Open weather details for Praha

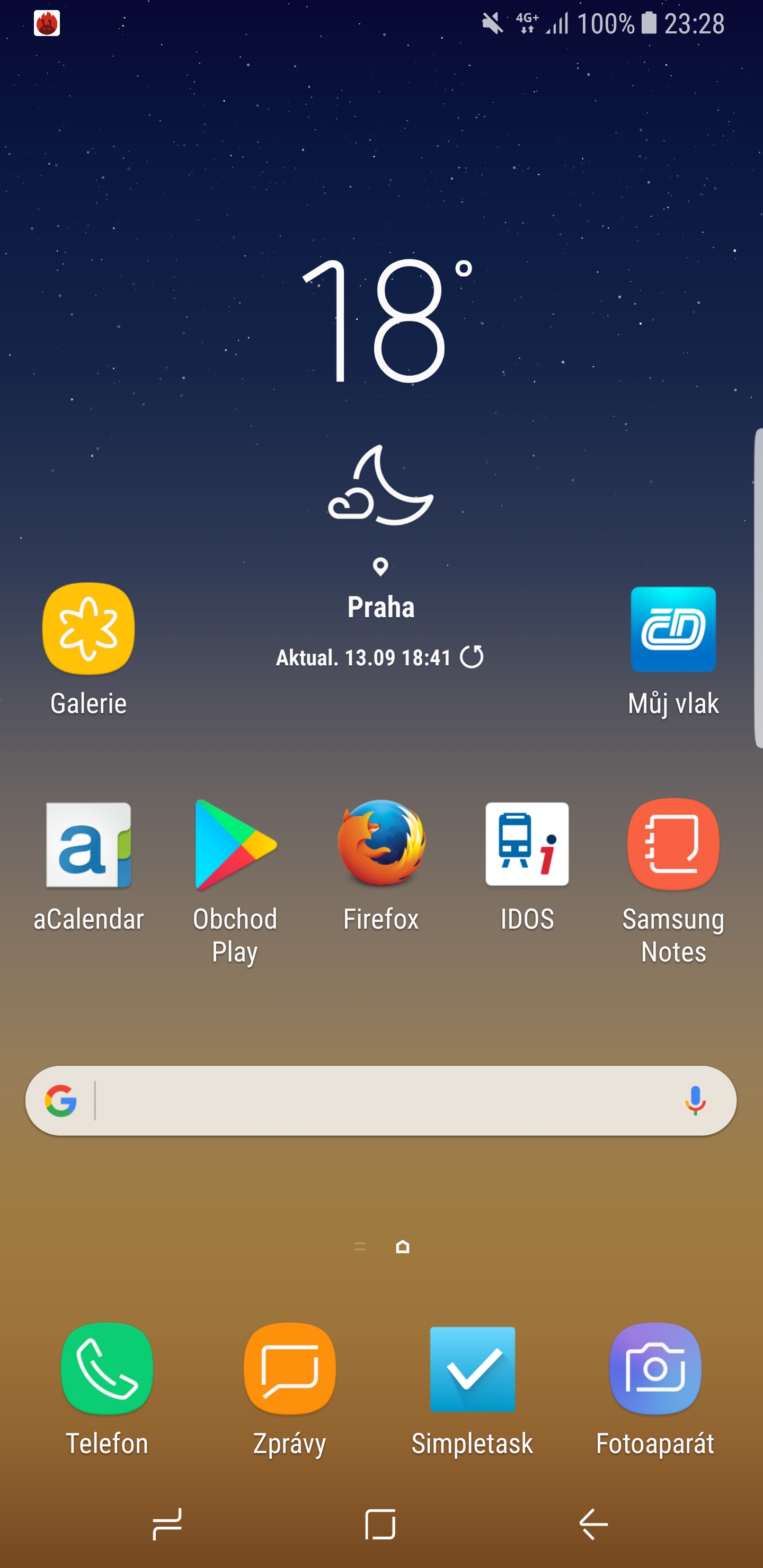(381, 607)
